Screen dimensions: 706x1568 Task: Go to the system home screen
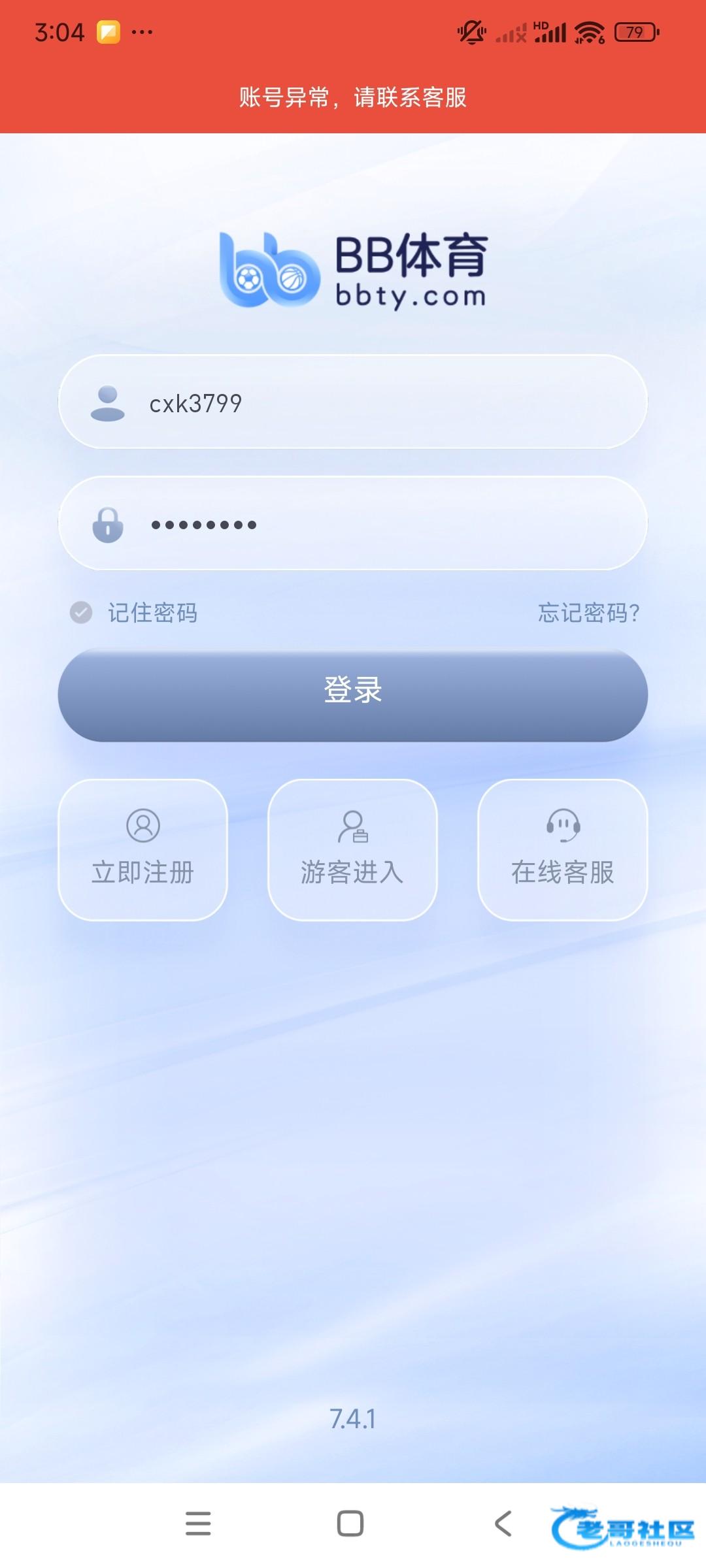click(350, 1524)
